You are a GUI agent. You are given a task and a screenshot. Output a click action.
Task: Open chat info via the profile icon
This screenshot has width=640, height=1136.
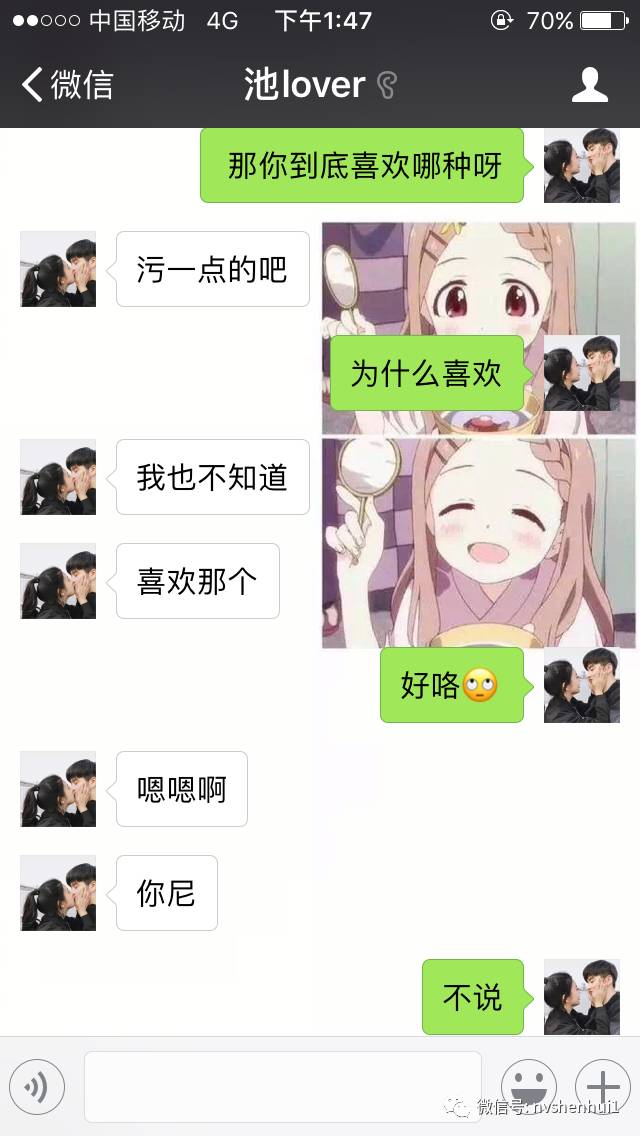pos(589,85)
